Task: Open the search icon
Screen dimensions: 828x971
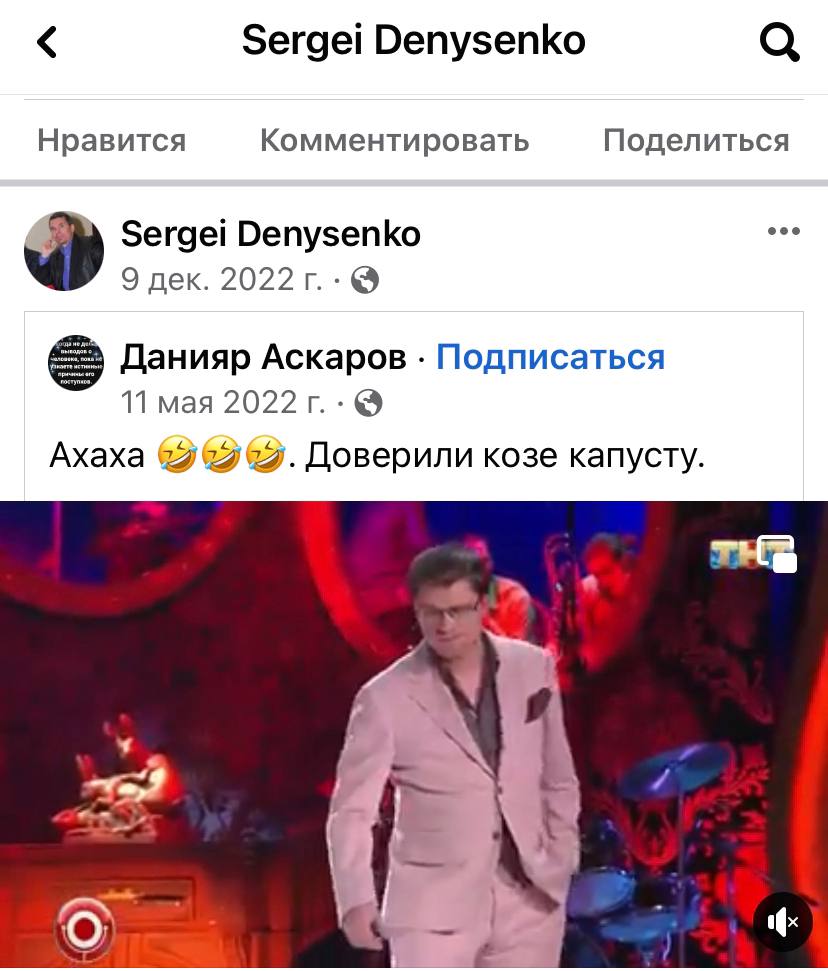Action: 780,41
